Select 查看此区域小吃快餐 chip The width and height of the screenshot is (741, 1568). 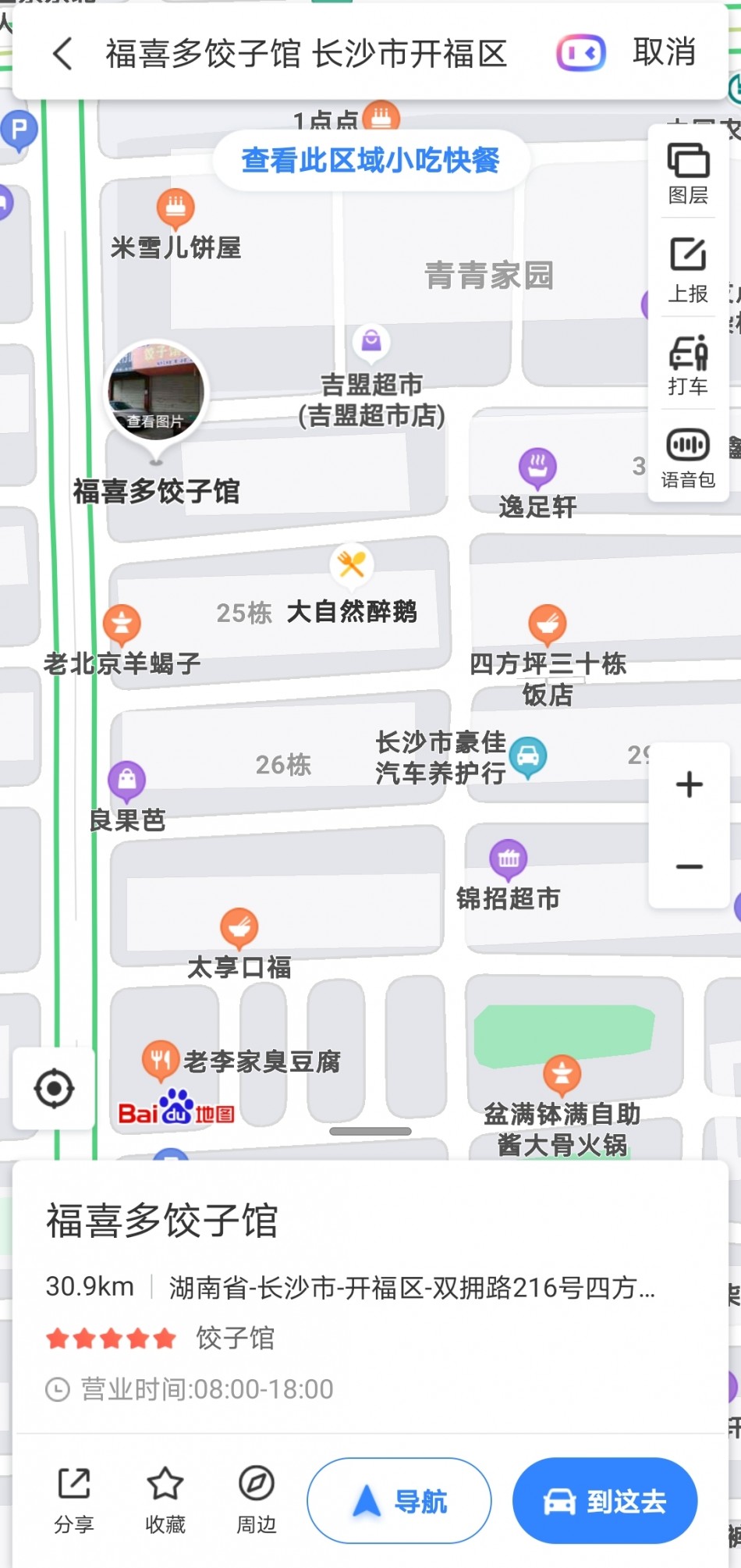[370, 161]
